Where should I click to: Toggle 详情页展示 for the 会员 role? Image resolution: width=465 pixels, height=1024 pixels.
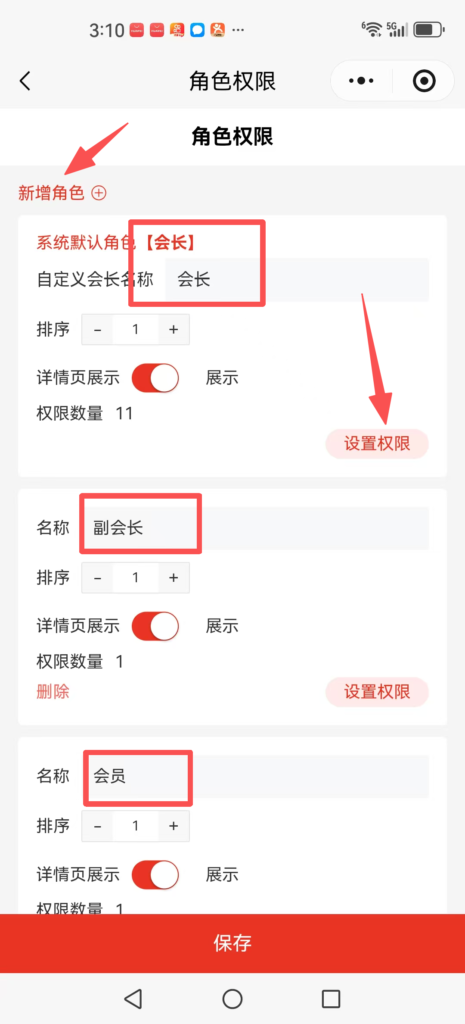[x=155, y=874]
